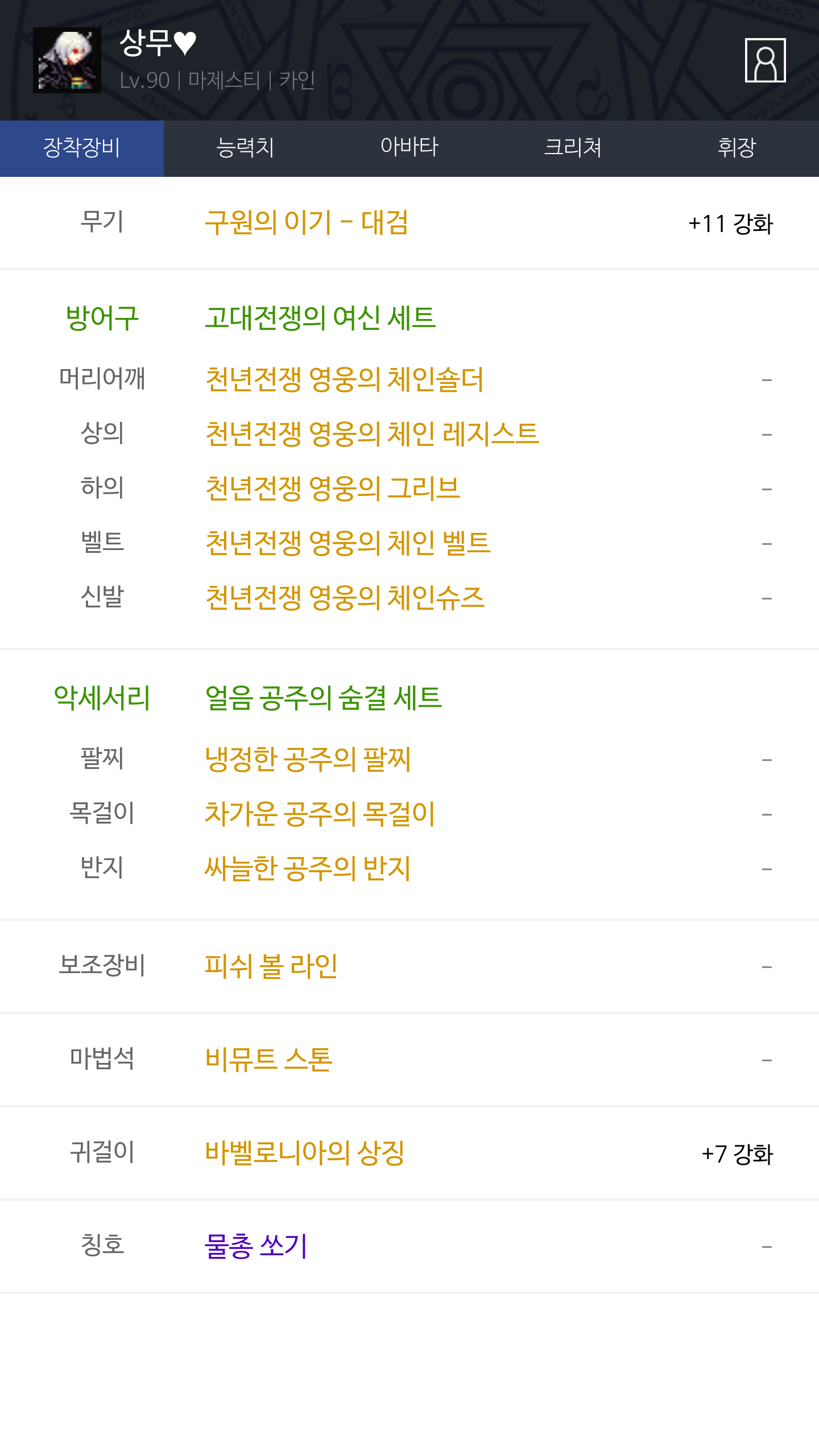View earring 바벨로니아의 상징
819x1456 pixels.
pos(305,1153)
